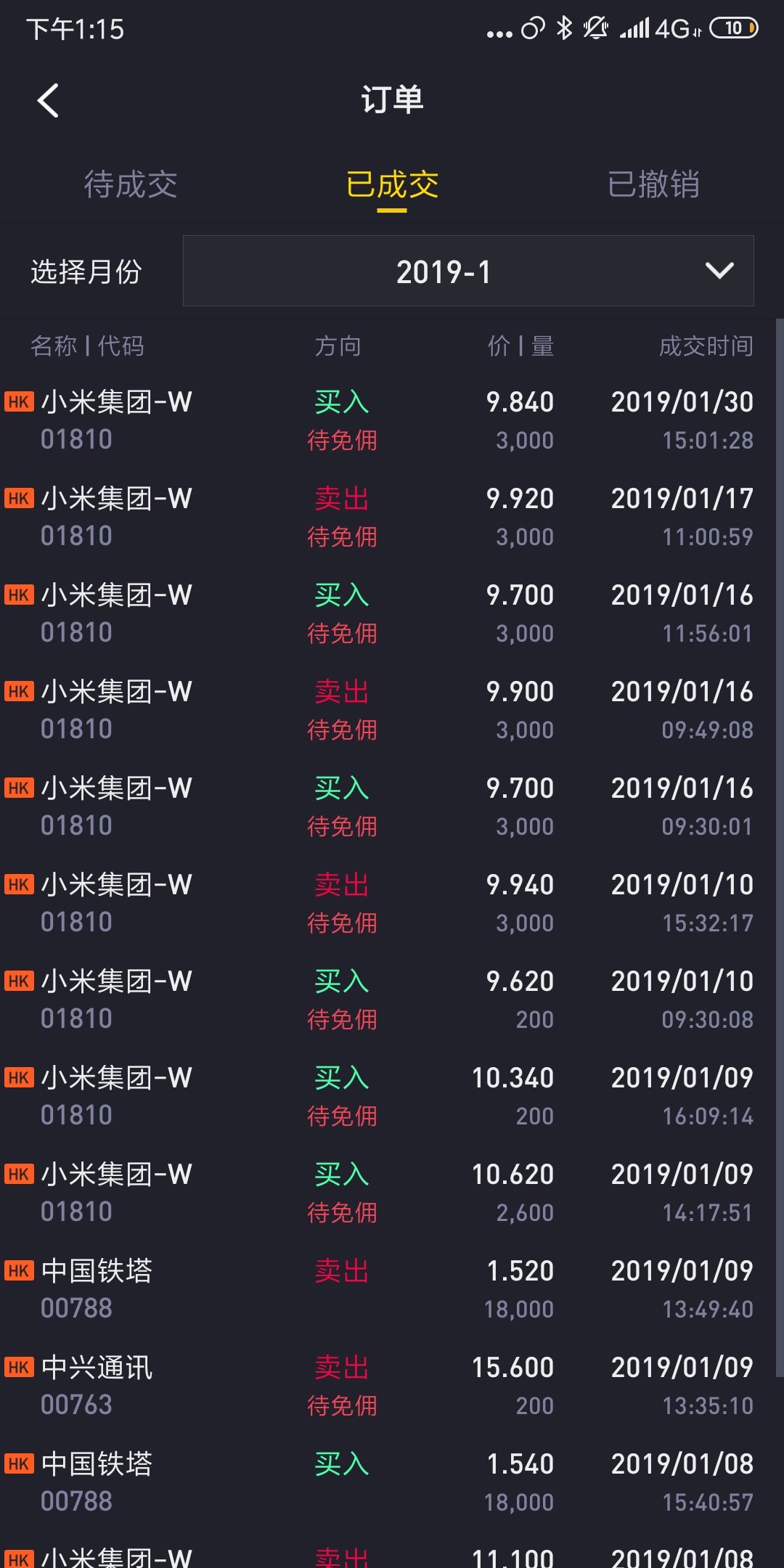Open the 小米集团-W order from 2019/01/30
The width and height of the screenshot is (784, 1568).
click(x=392, y=420)
